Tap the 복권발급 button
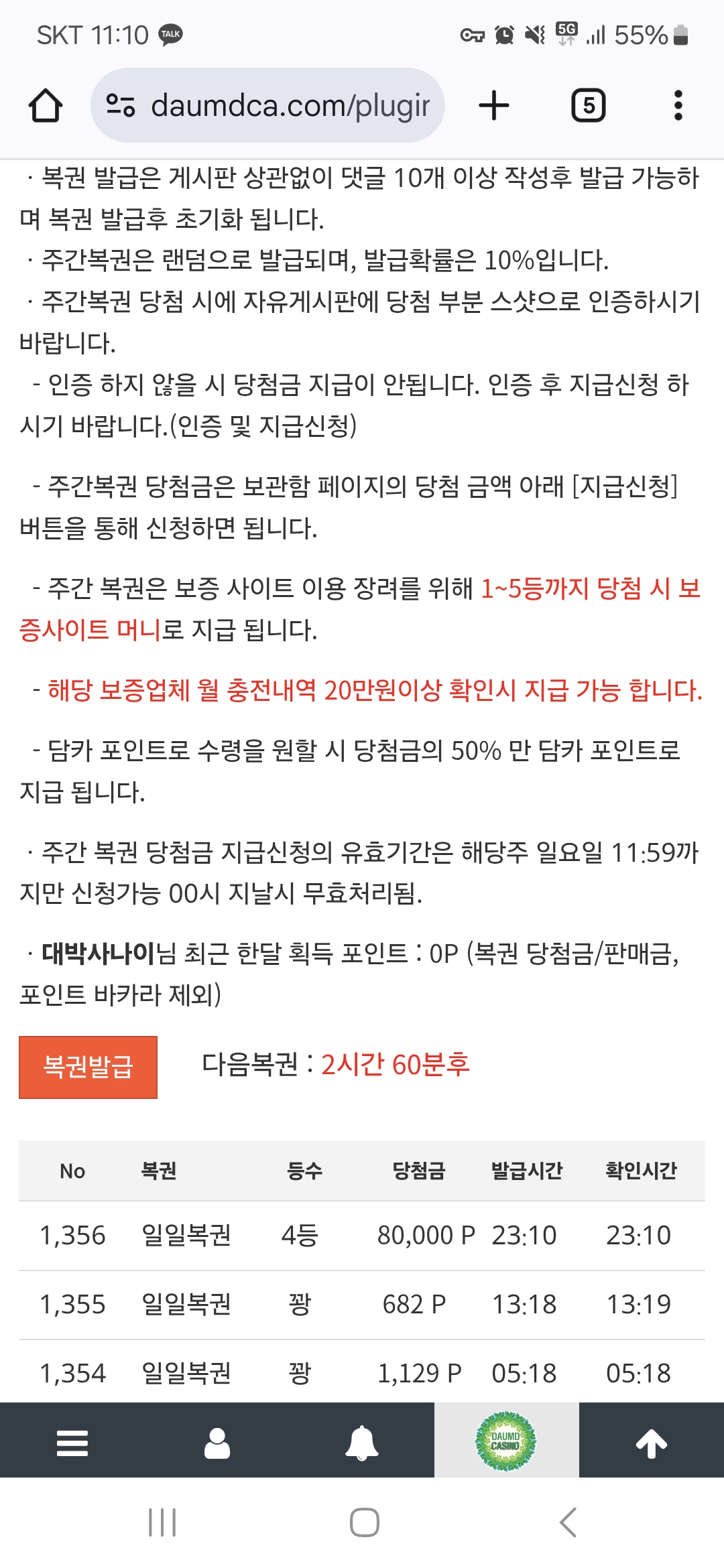This screenshot has width=724, height=1568. tap(88, 1067)
